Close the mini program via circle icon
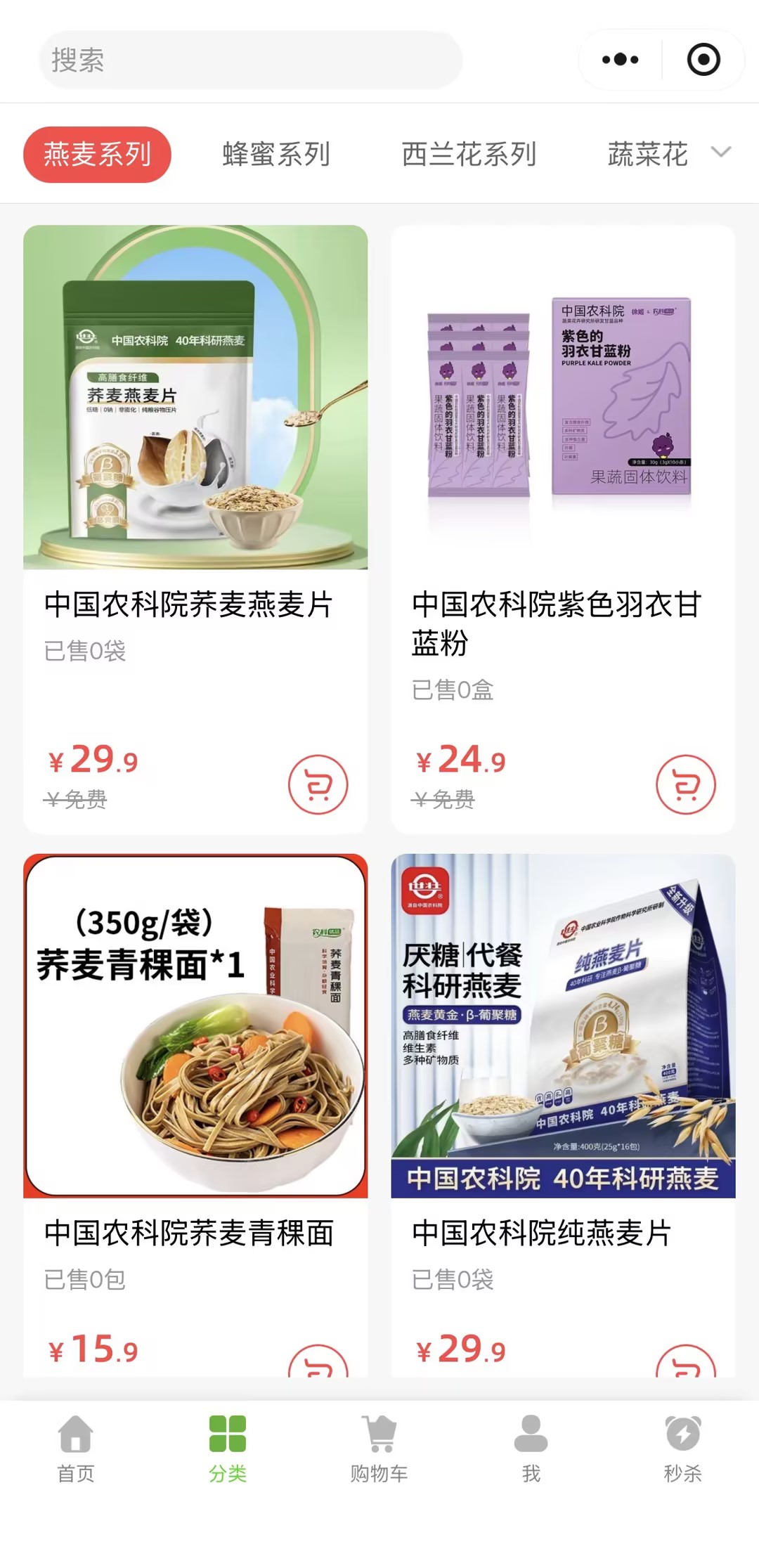Image resolution: width=759 pixels, height=1568 pixels. (703, 60)
